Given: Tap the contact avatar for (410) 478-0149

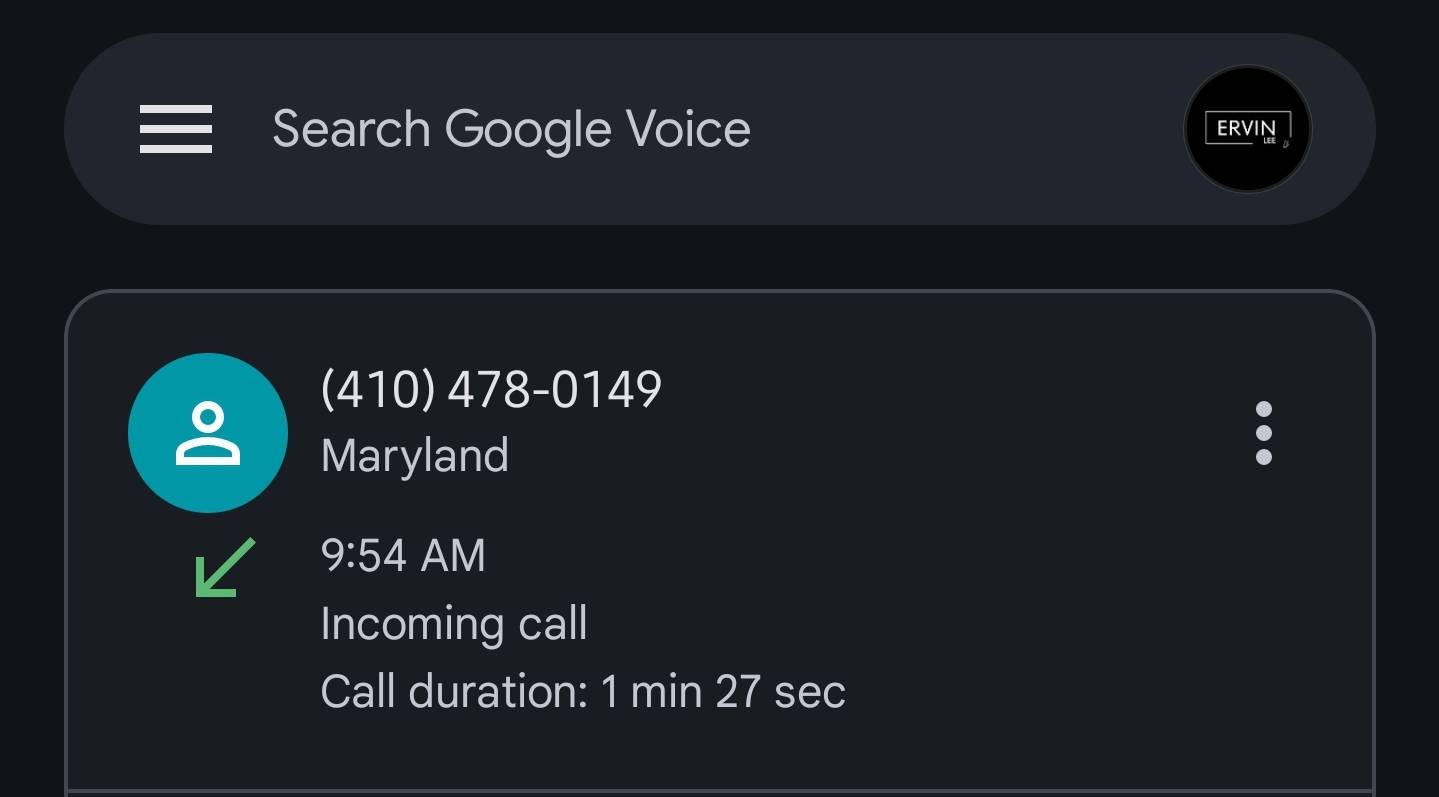Looking at the screenshot, I should [208, 433].
